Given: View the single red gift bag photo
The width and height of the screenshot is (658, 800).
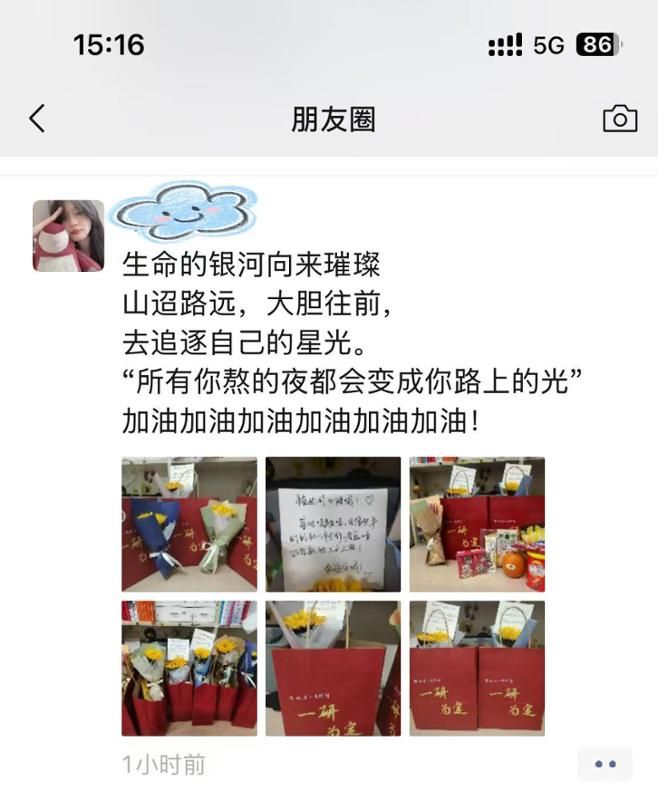Looking at the screenshot, I should [333, 668].
